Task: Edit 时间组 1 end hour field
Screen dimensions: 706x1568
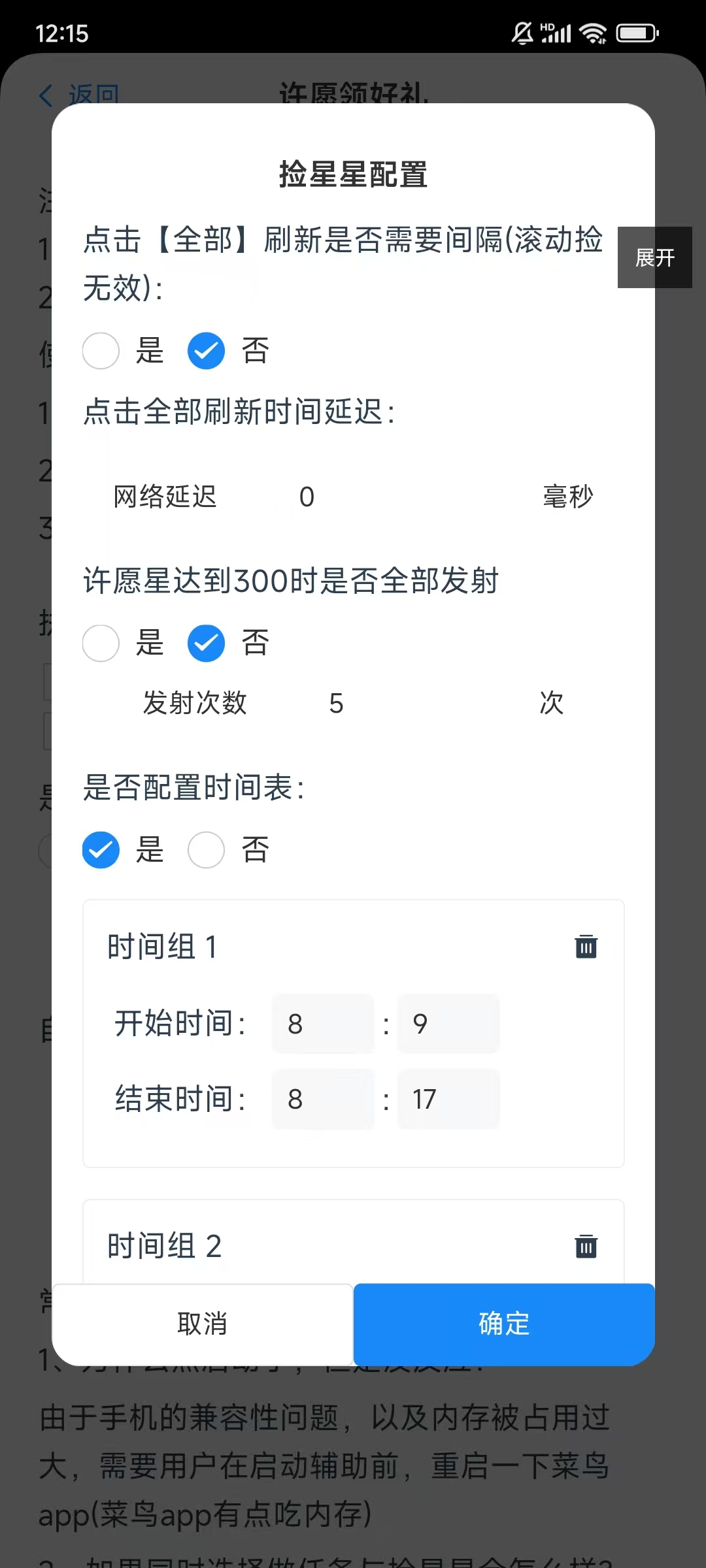Action: [324, 1099]
